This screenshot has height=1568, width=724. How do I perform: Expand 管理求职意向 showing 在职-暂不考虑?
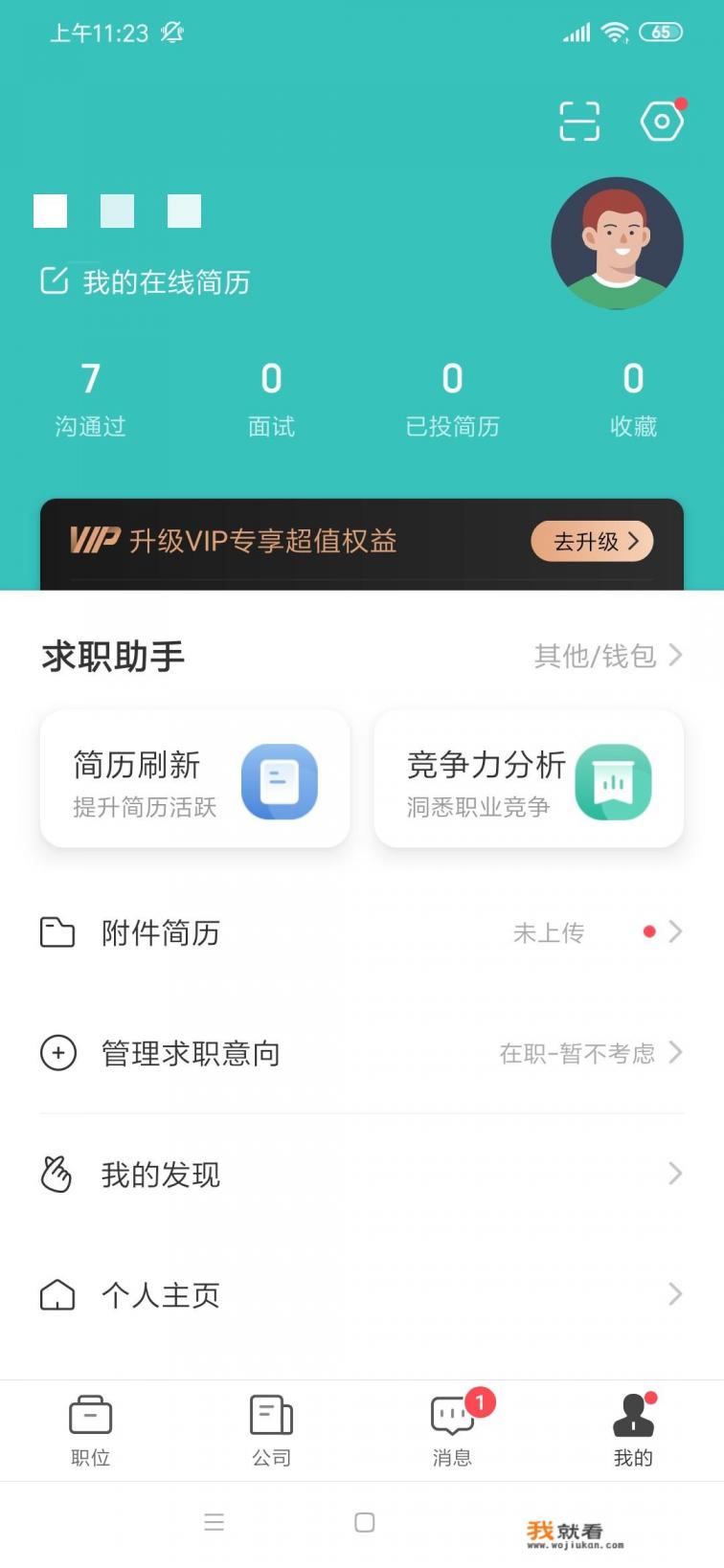tap(676, 1053)
